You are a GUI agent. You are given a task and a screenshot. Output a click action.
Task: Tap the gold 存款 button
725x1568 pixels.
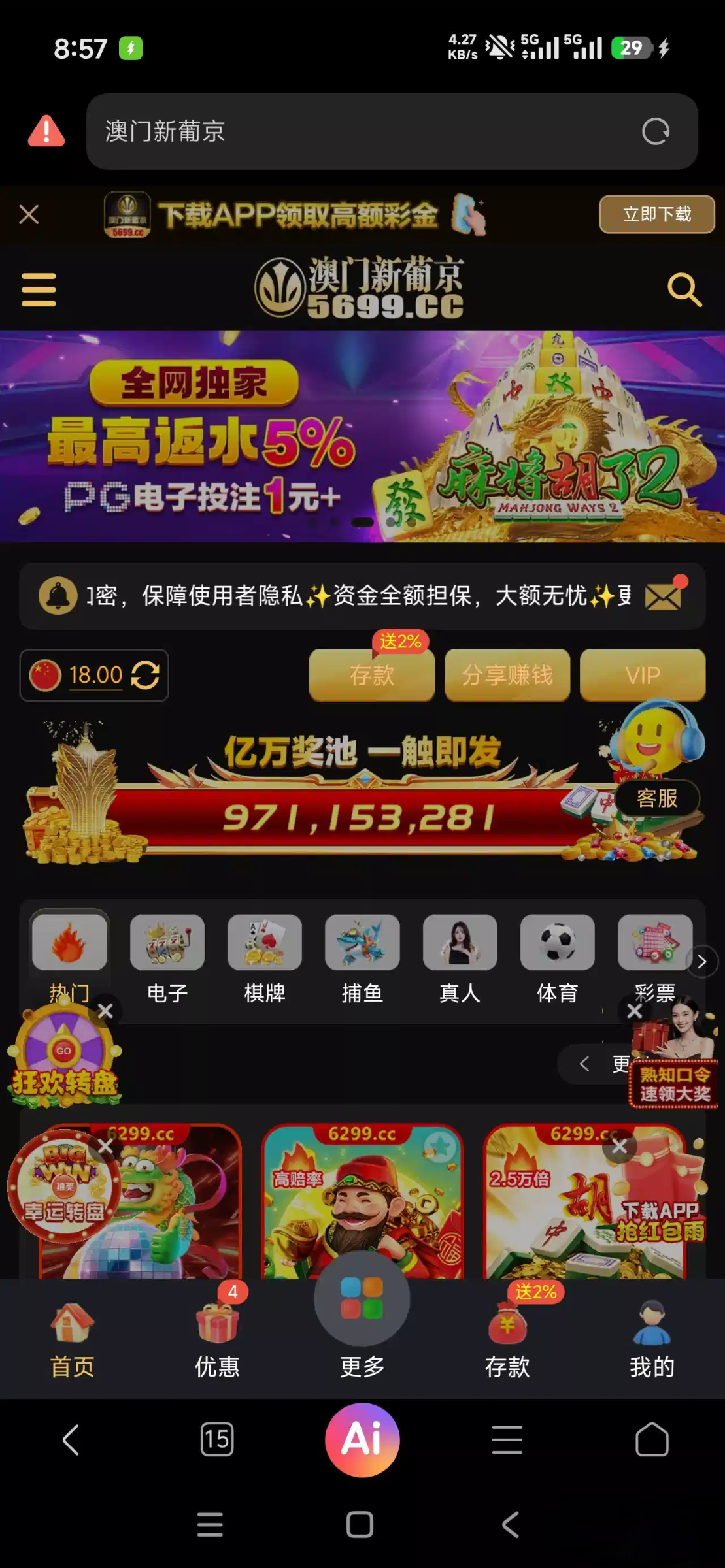click(371, 675)
